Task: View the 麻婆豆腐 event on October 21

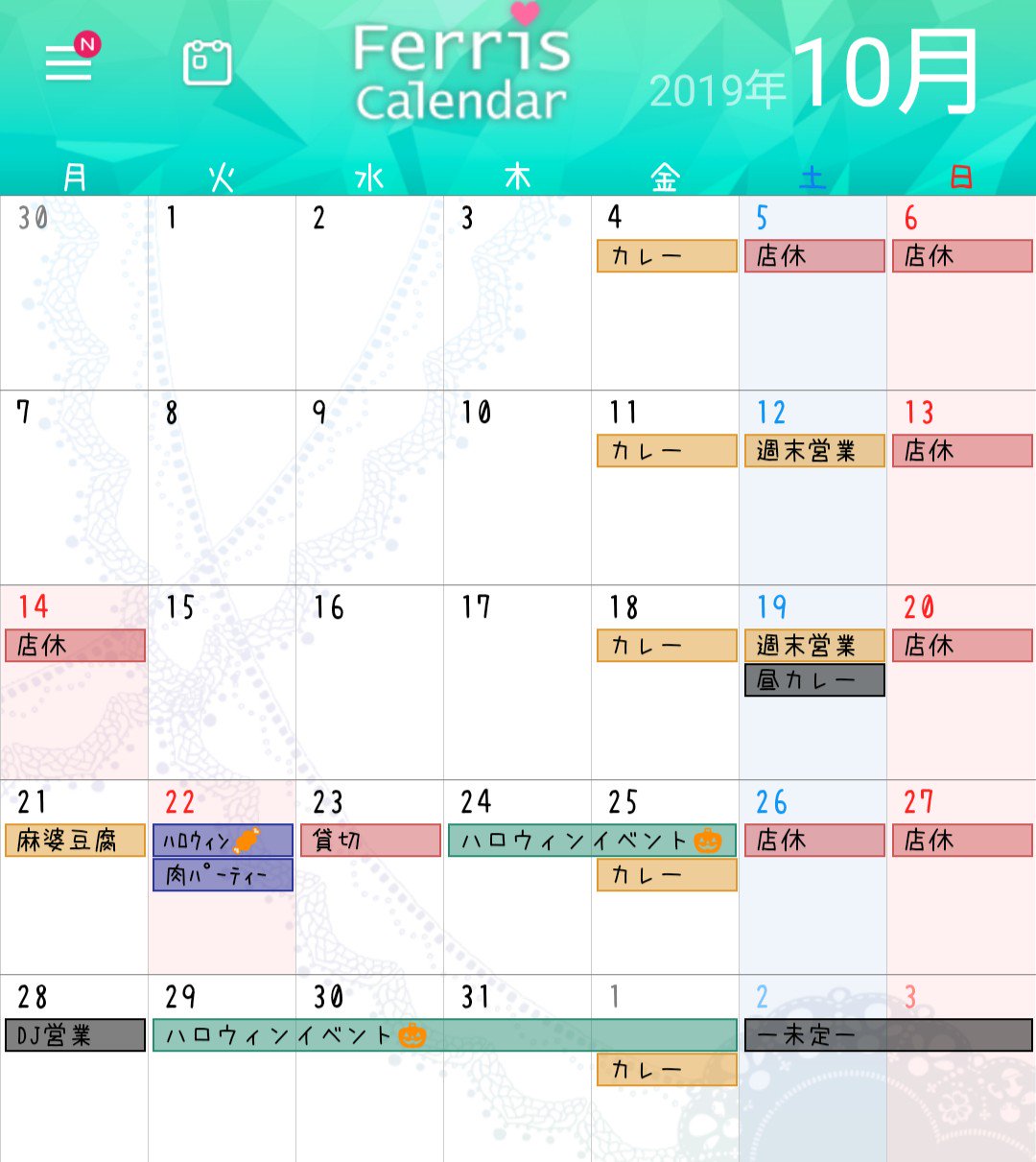Action: (x=75, y=841)
